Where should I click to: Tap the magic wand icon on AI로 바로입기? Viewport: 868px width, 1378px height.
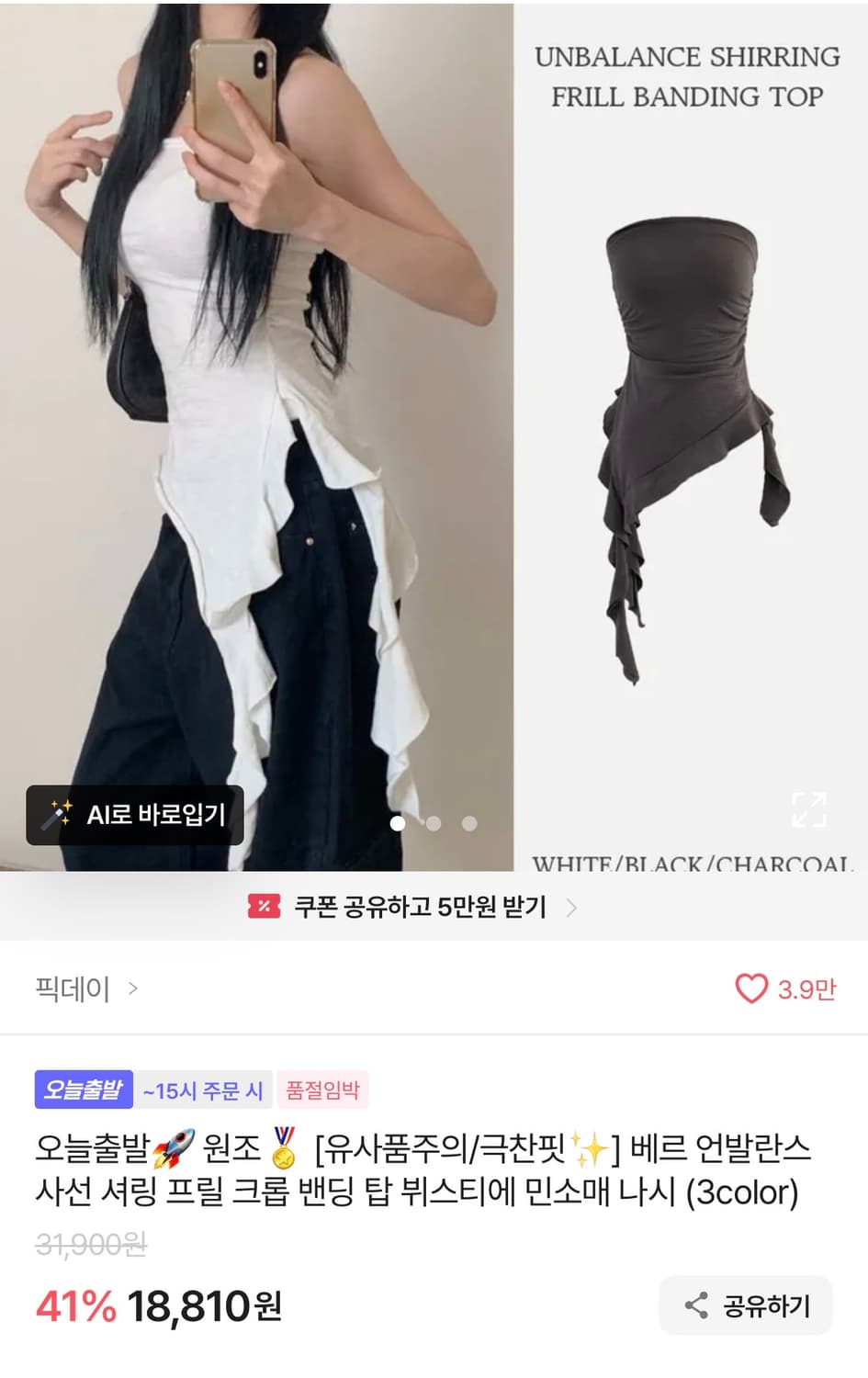pos(57,815)
